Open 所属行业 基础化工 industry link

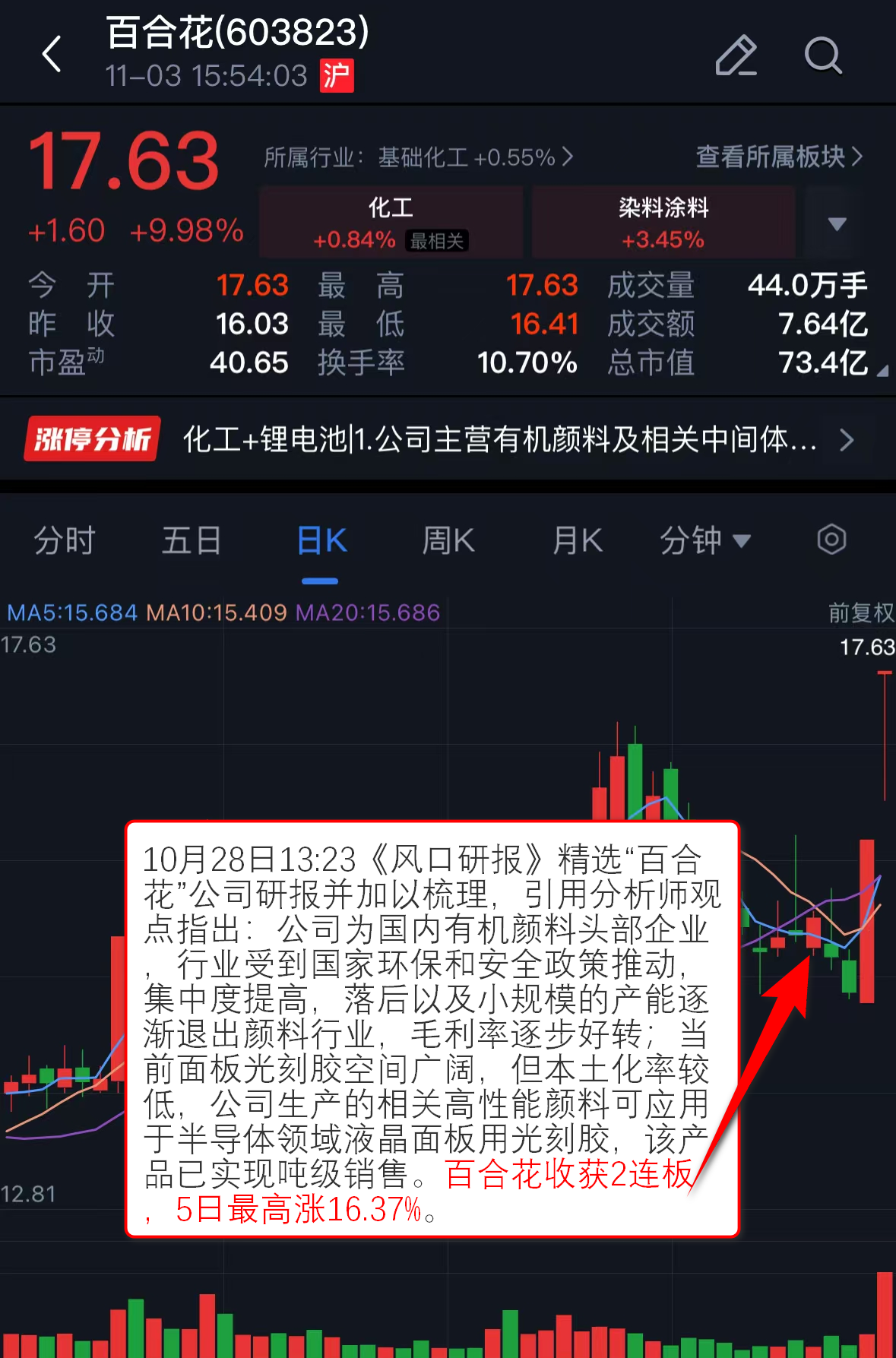[418, 157]
